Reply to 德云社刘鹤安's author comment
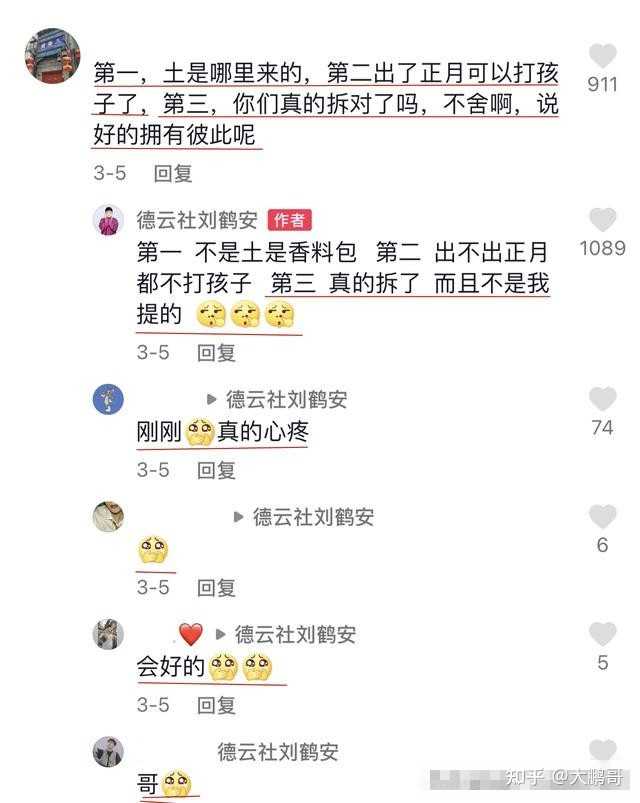Viewport: 640px width, 803px height. coord(216,352)
